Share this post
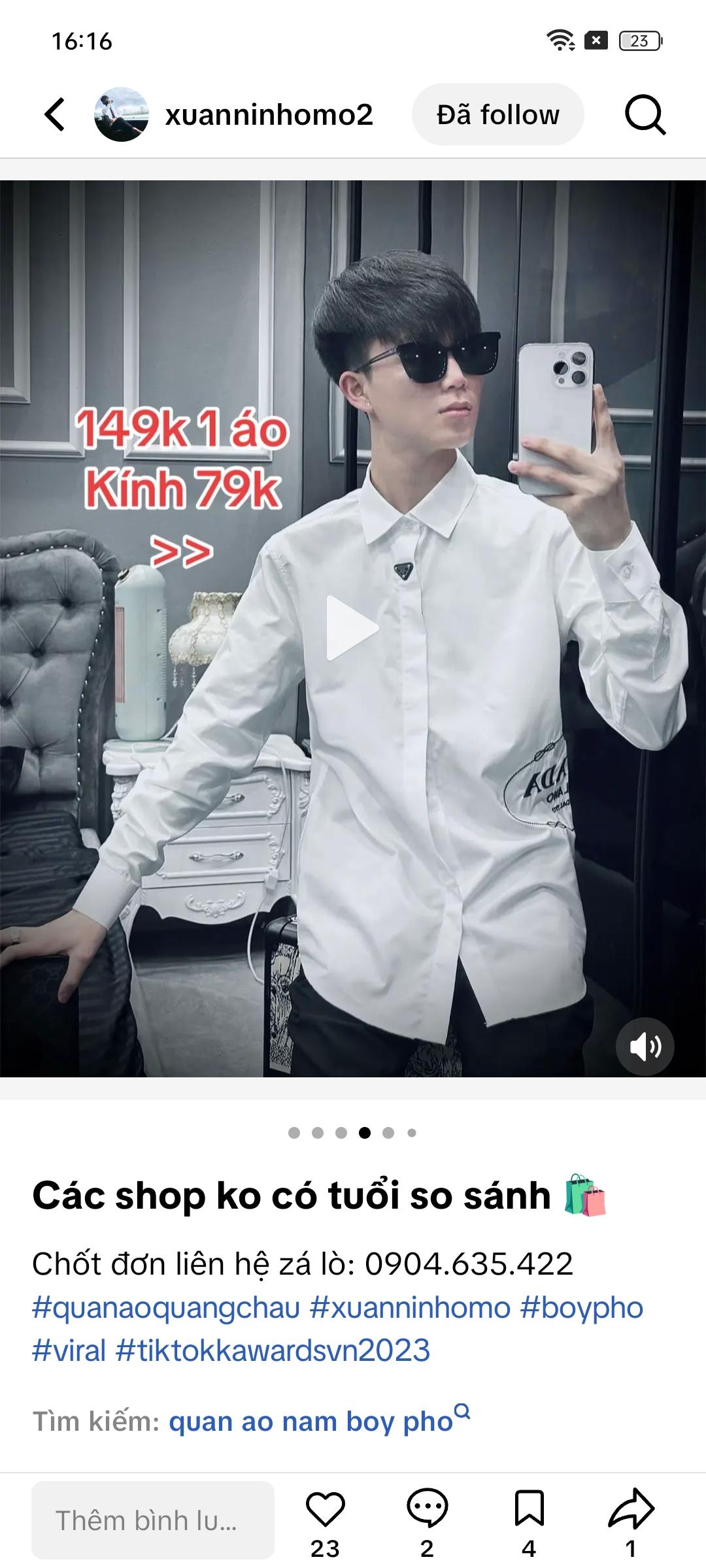This screenshot has width=706, height=1568. coord(631,1509)
